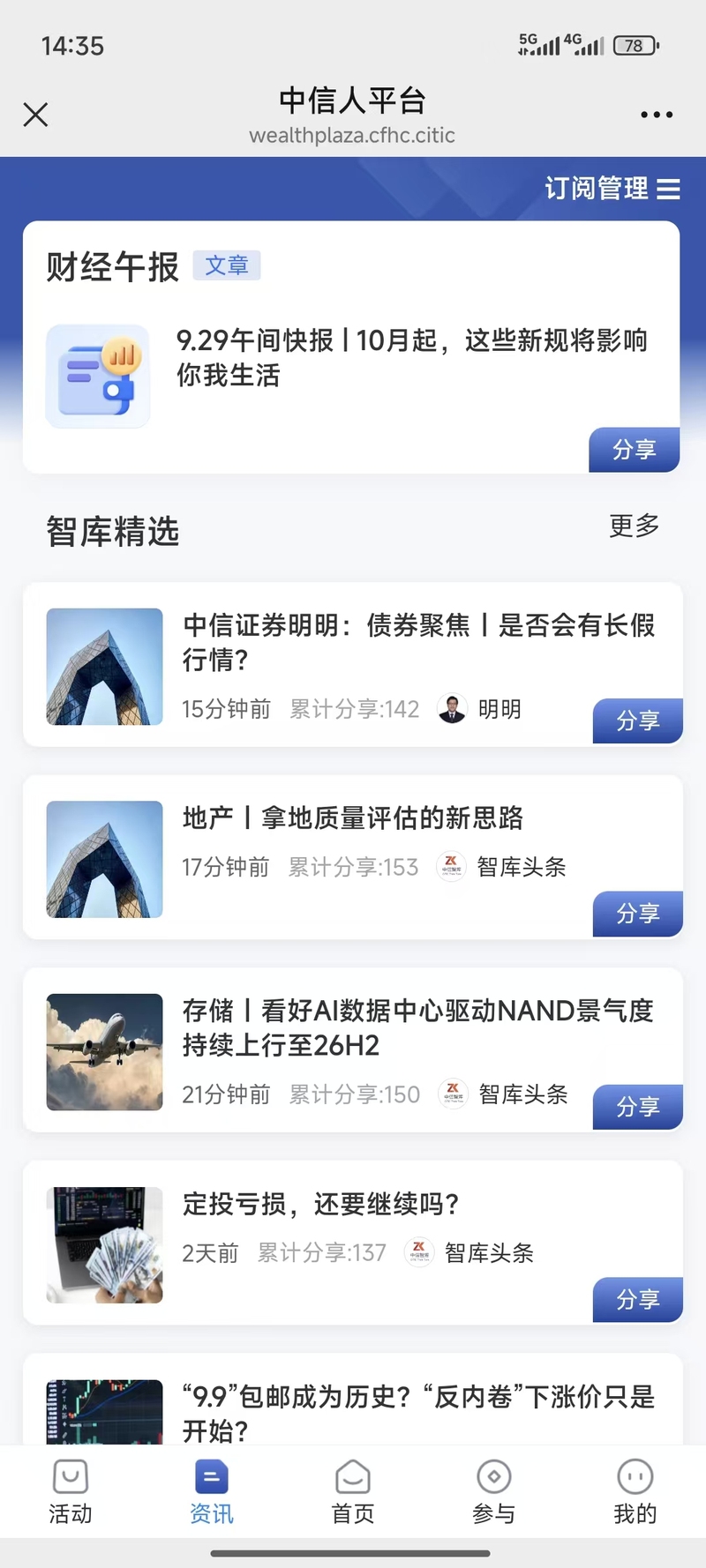Open 订阅管理 subscription management
The image size is (706, 1568).
[x=612, y=189]
